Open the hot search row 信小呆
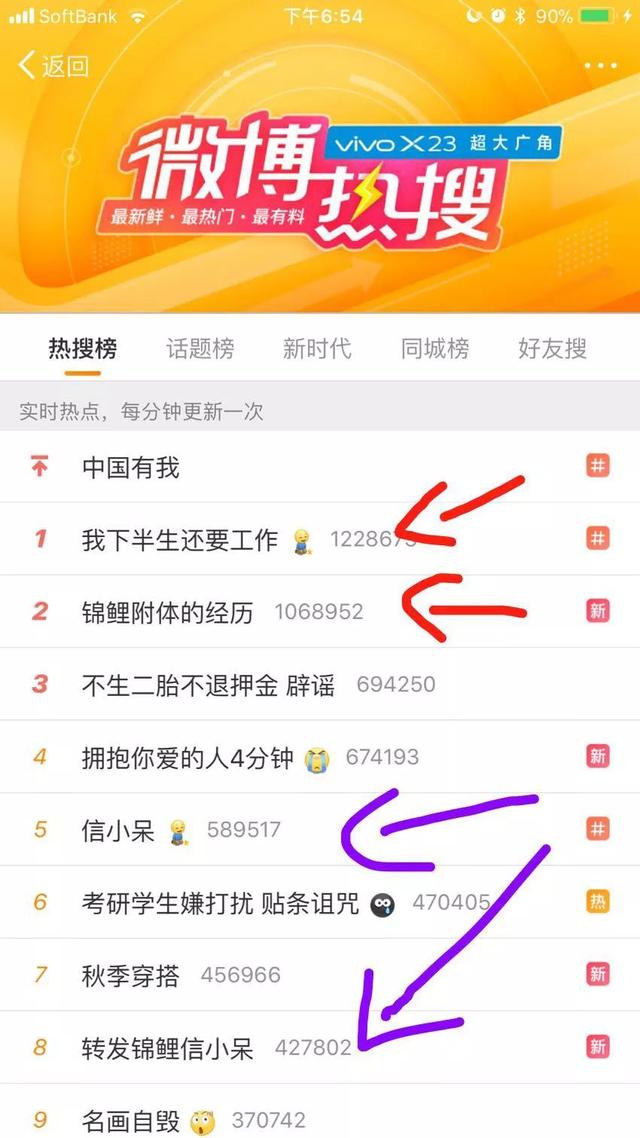The width and height of the screenshot is (640, 1138). (x=118, y=830)
